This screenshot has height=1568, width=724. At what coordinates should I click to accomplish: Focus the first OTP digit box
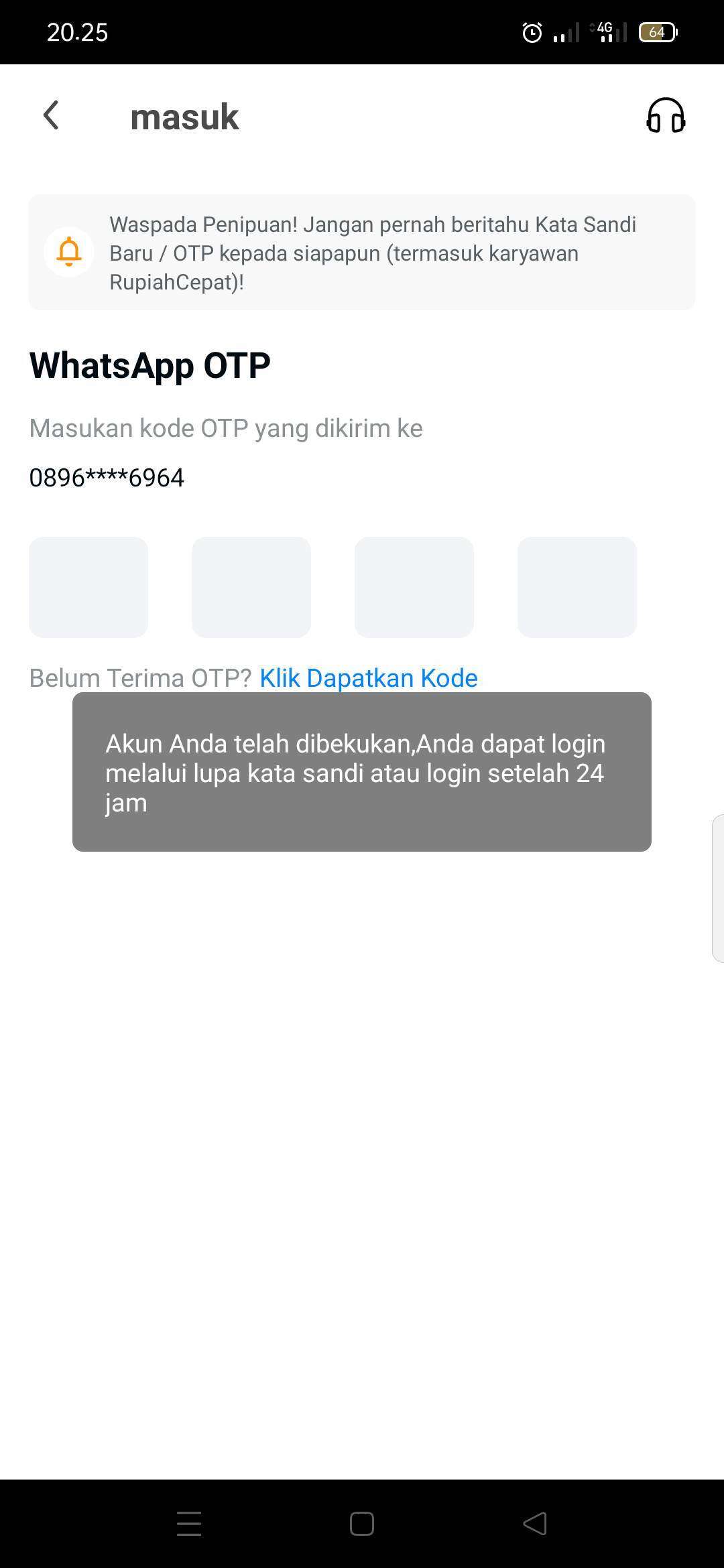click(x=88, y=587)
